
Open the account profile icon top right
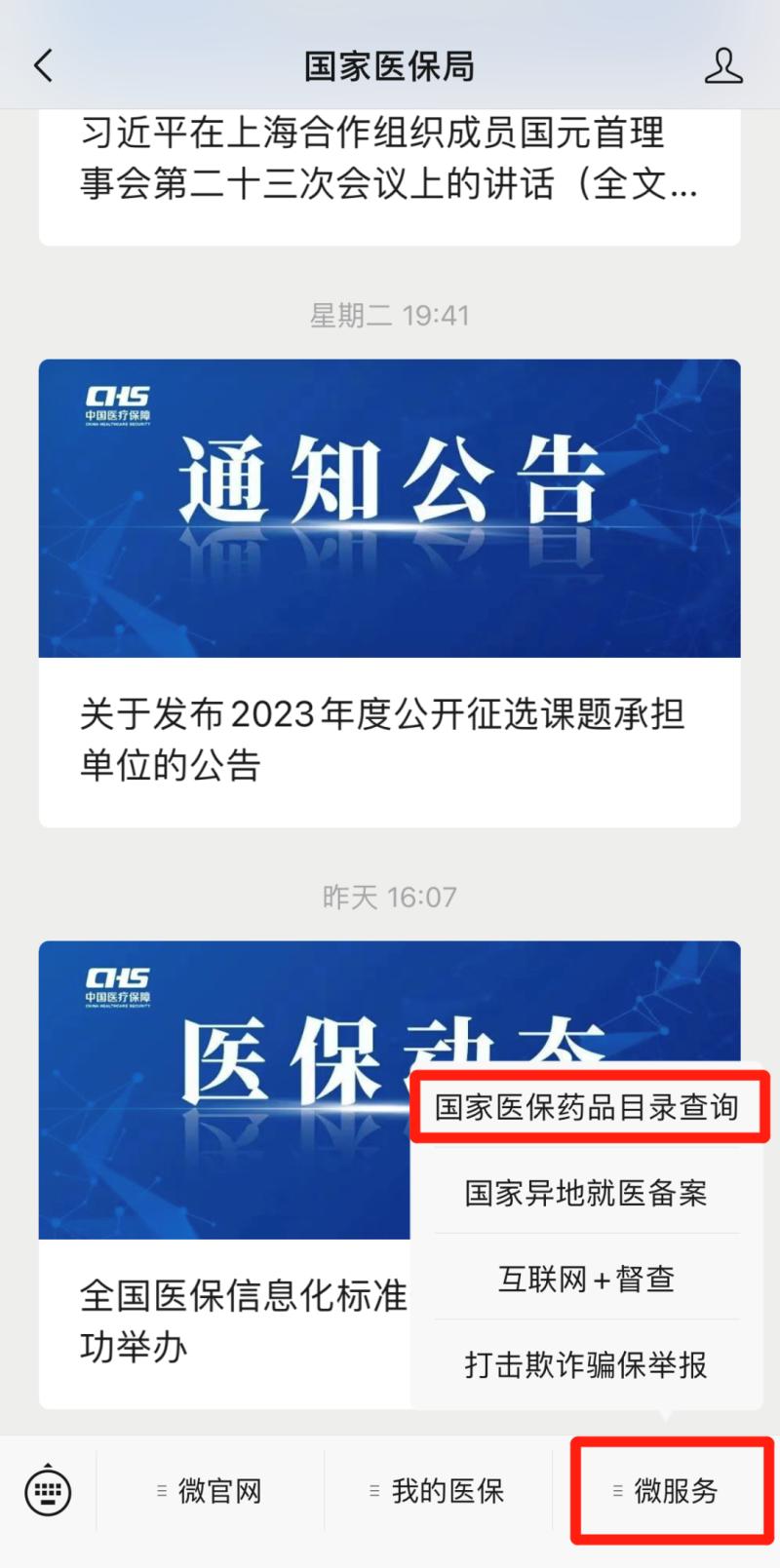pos(723,66)
